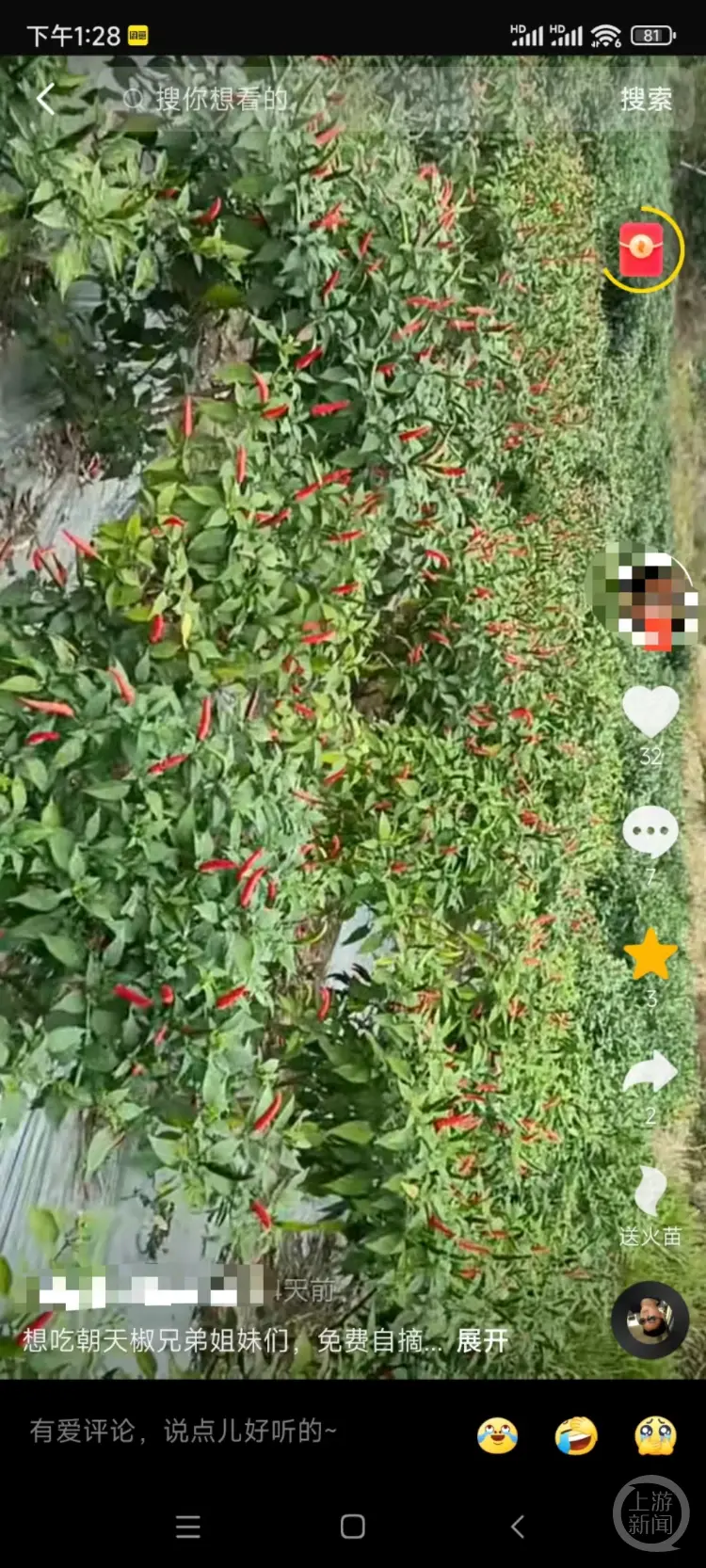Insert the crying emoji reaction

[497, 1435]
